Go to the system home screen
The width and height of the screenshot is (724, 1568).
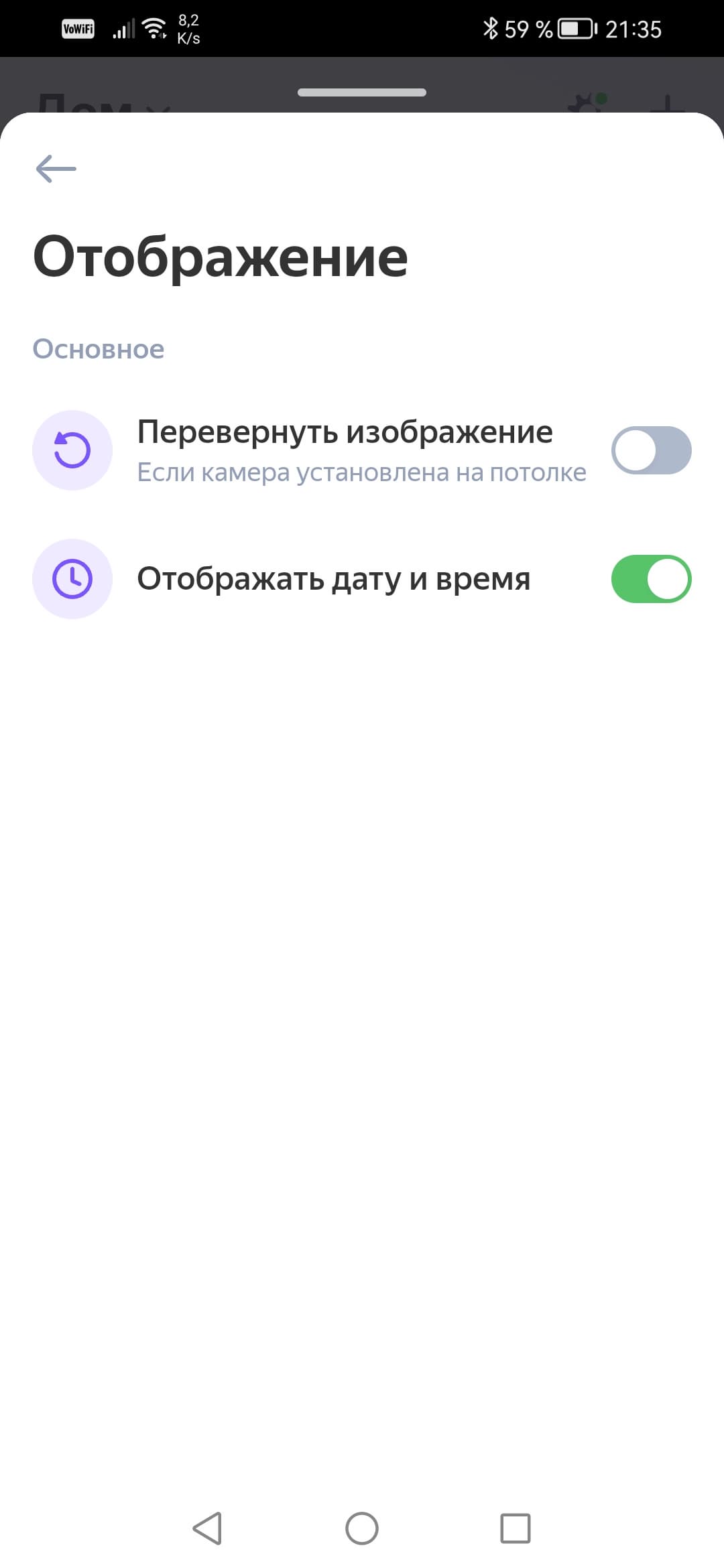click(x=362, y=1528)
